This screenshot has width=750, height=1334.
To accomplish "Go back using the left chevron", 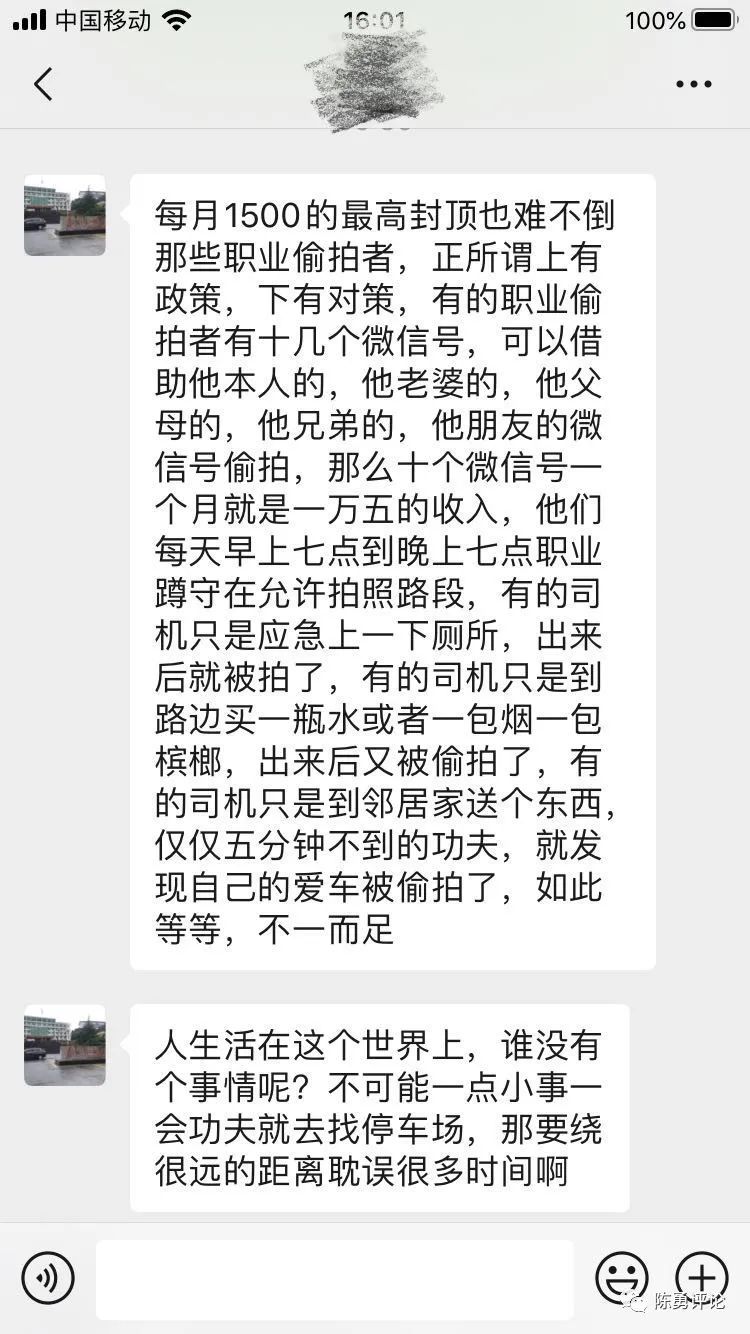I will point(42,84).
